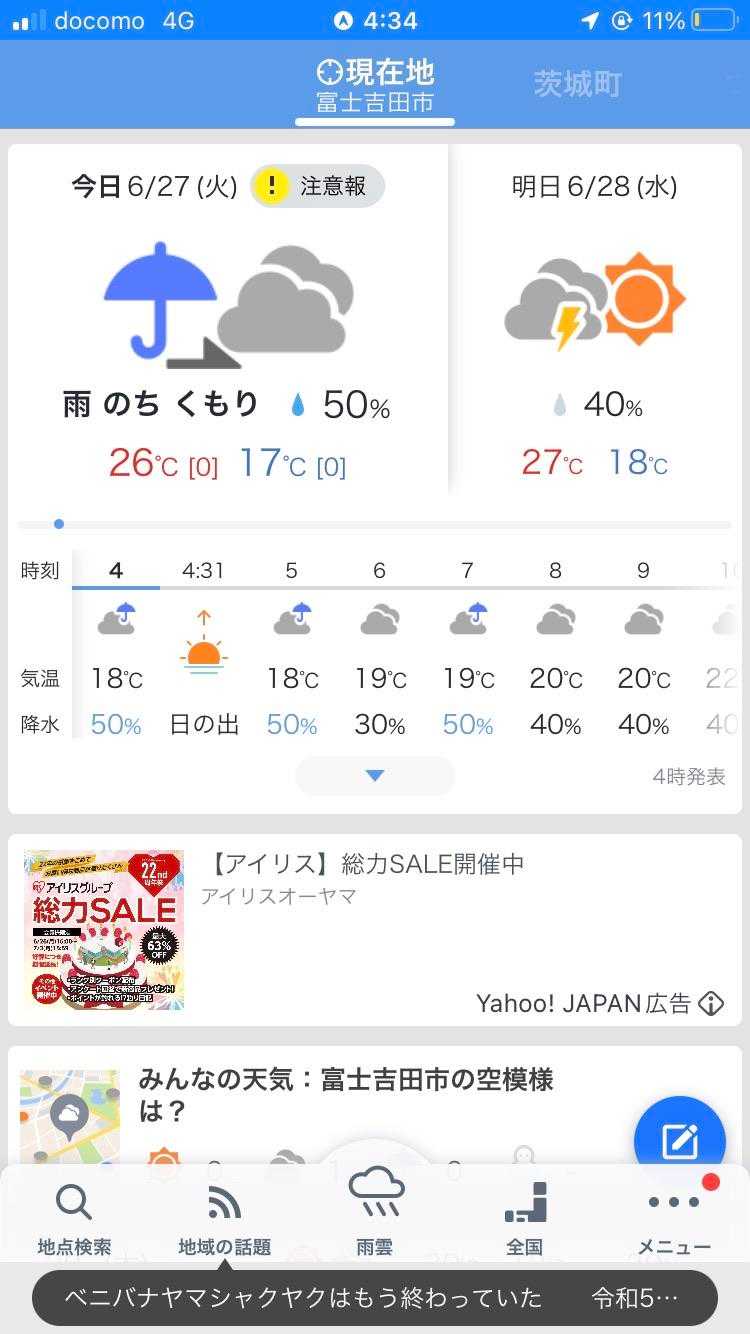Screen dimensions: 750x1334
Task: Open the 注意報 warning badge
Action: click(317, 186)
